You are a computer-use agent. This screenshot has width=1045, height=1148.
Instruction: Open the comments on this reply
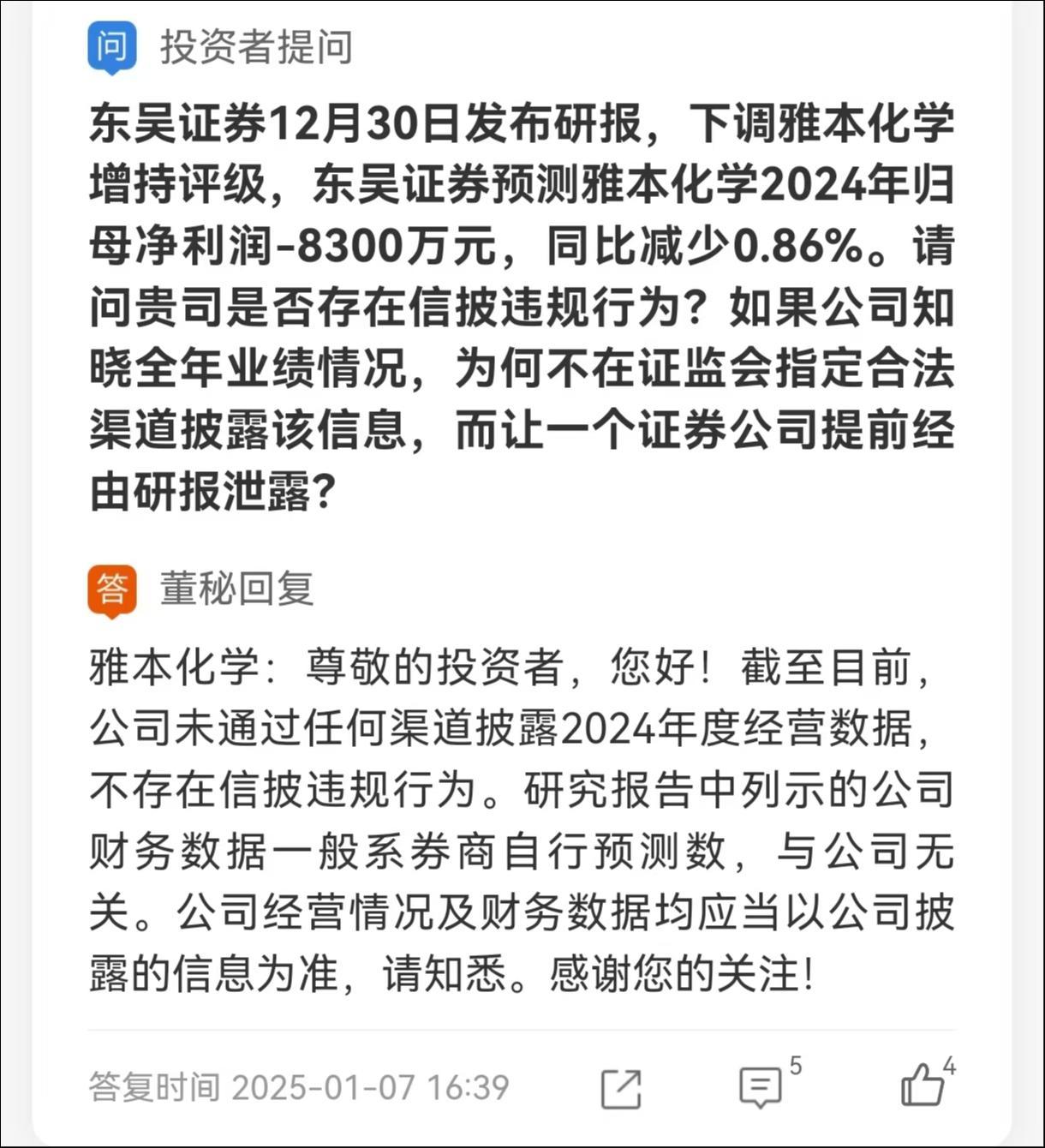tap(761, 1088)
